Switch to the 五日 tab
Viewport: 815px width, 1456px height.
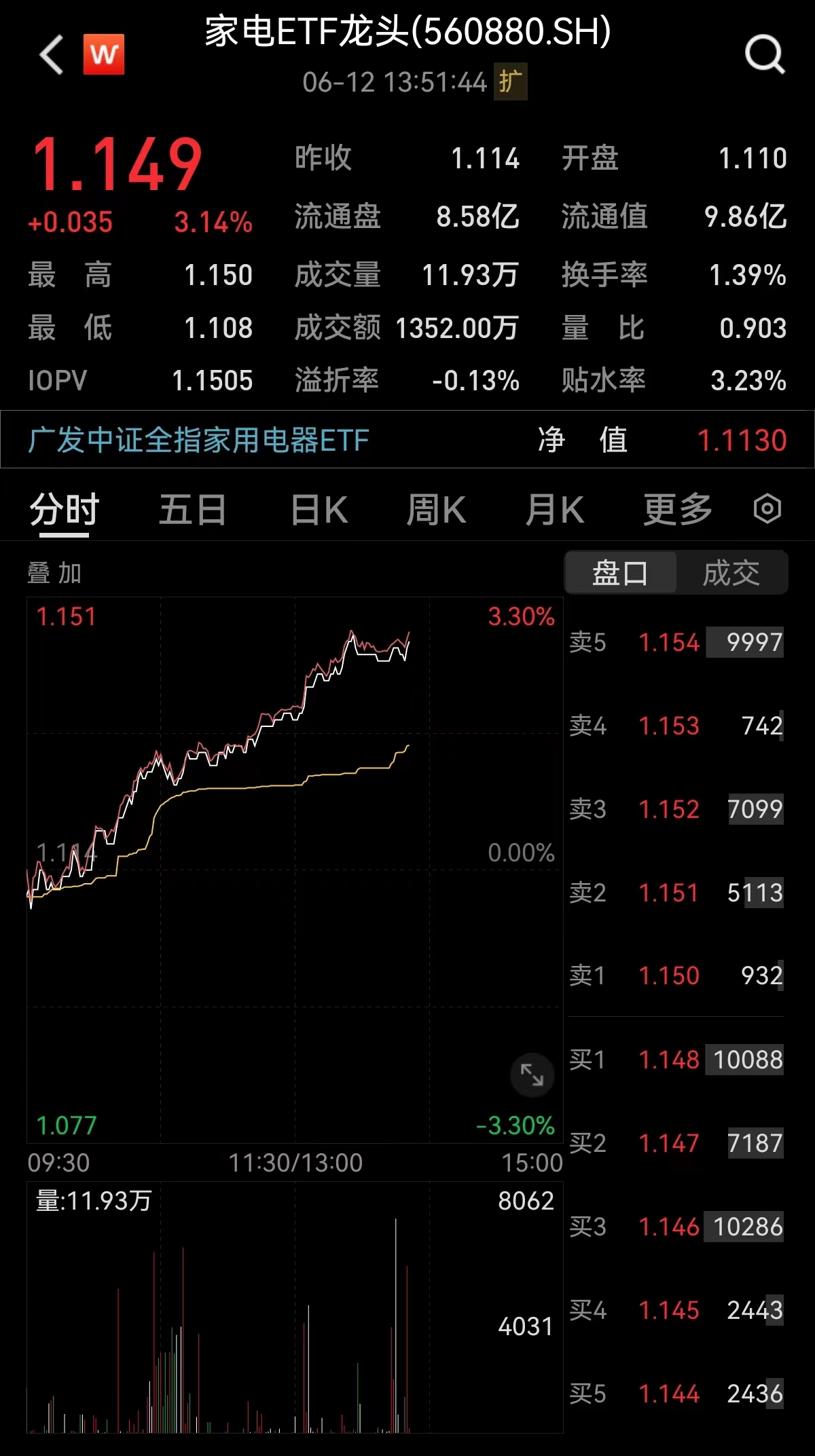tap(192, 508)
